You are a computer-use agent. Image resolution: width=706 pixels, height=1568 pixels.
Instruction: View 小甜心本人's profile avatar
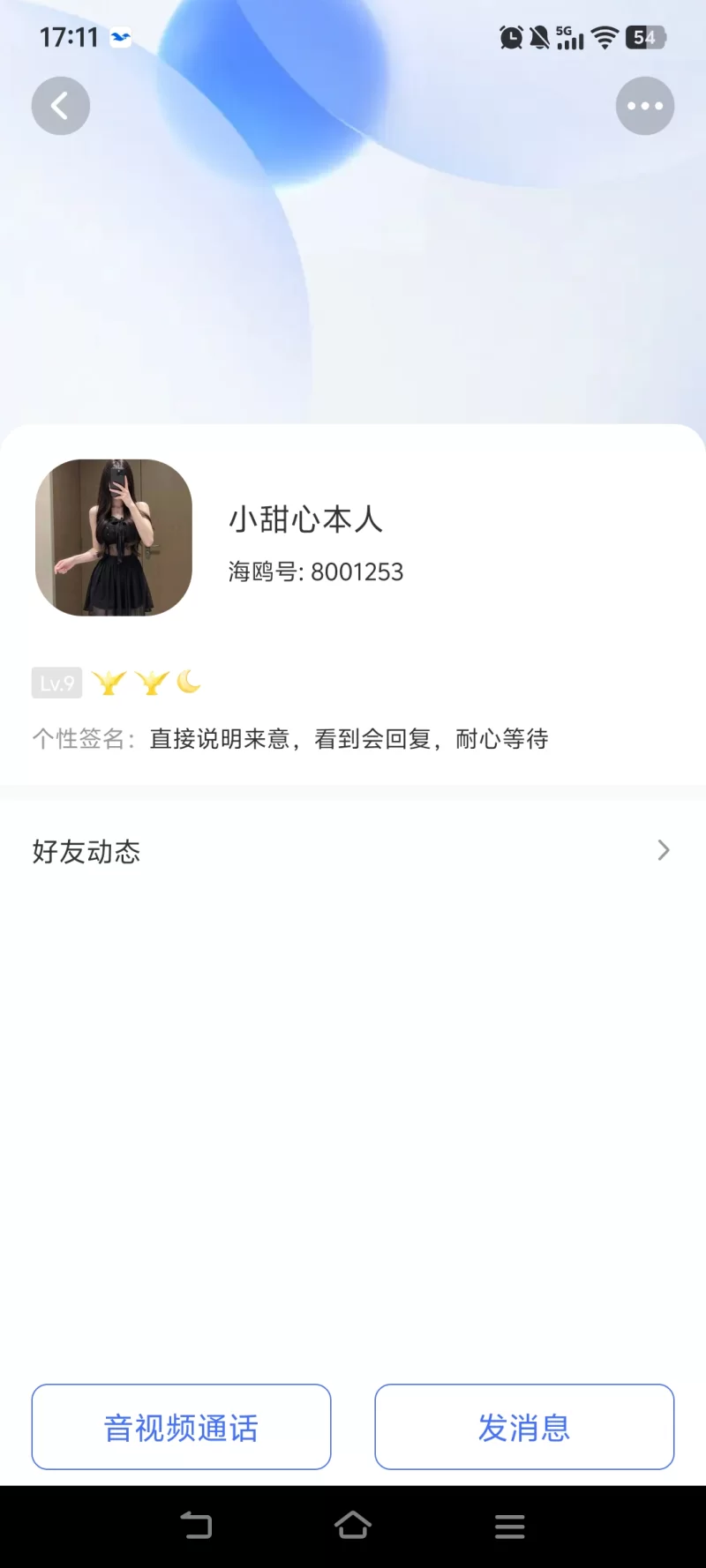[114, 537]
